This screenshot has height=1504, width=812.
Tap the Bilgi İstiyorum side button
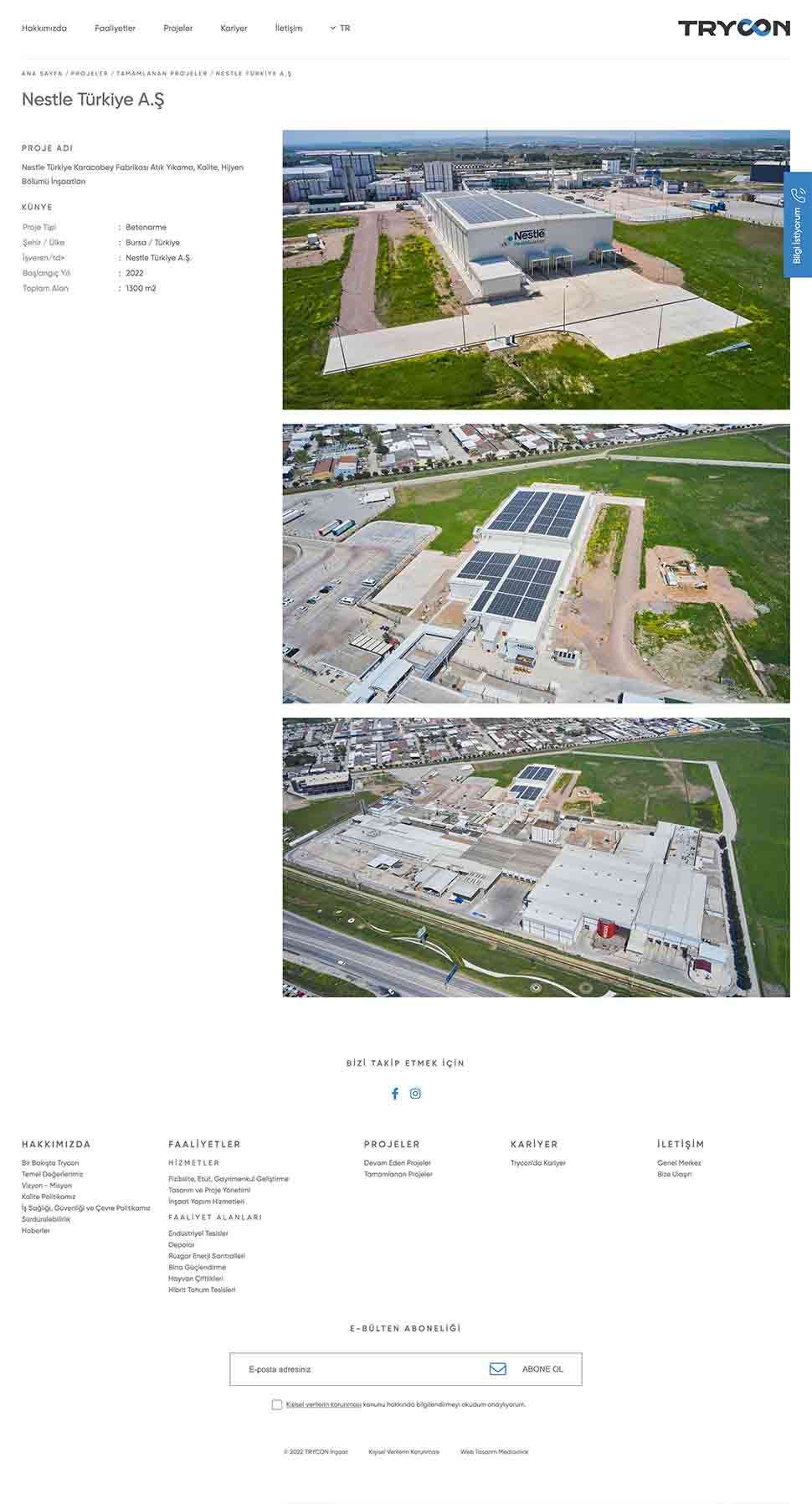tap(797, 224)
